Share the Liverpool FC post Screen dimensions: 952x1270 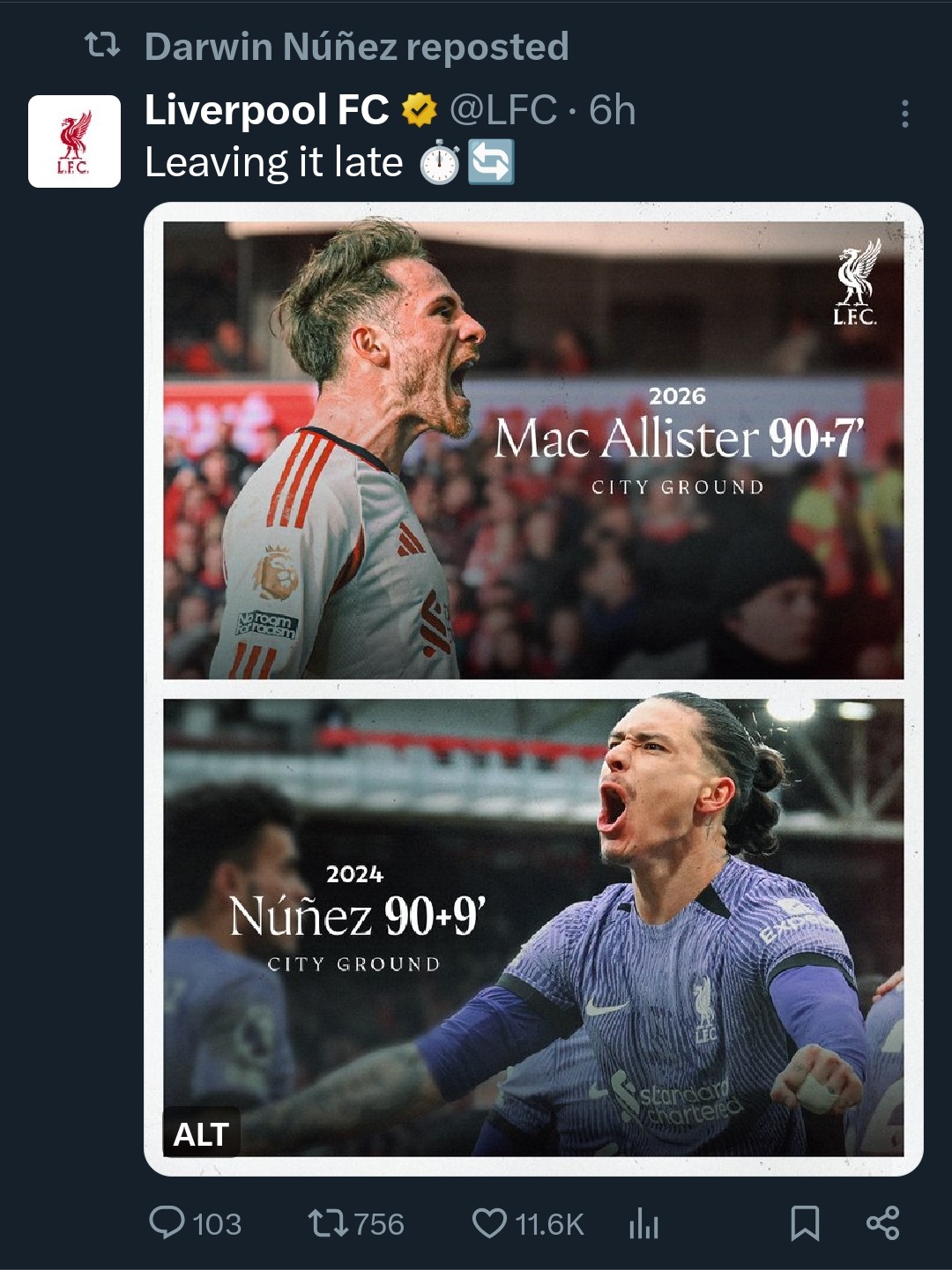[x=882, y=1223]
